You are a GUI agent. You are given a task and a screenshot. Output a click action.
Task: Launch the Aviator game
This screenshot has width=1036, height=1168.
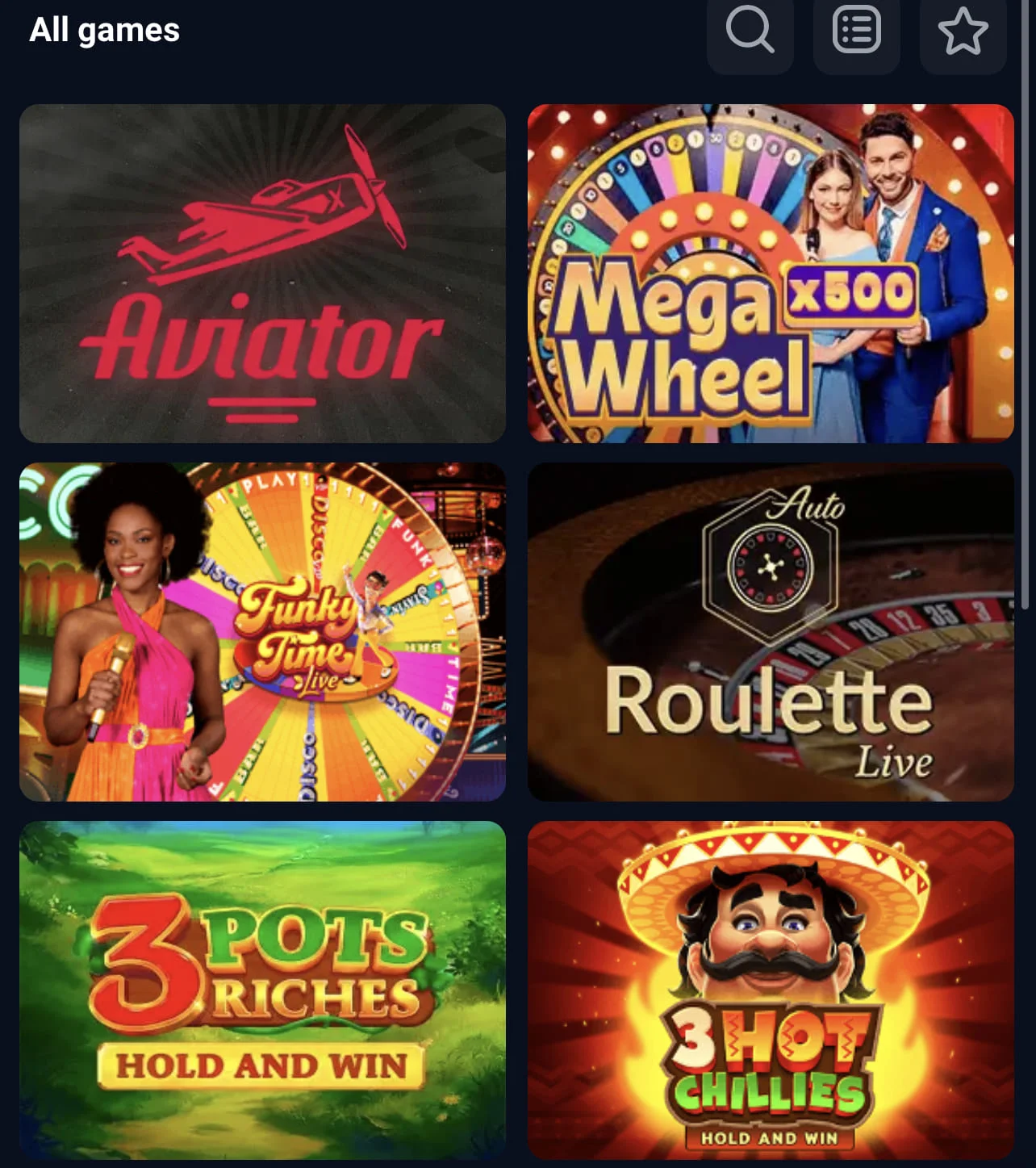coord(262,273)
